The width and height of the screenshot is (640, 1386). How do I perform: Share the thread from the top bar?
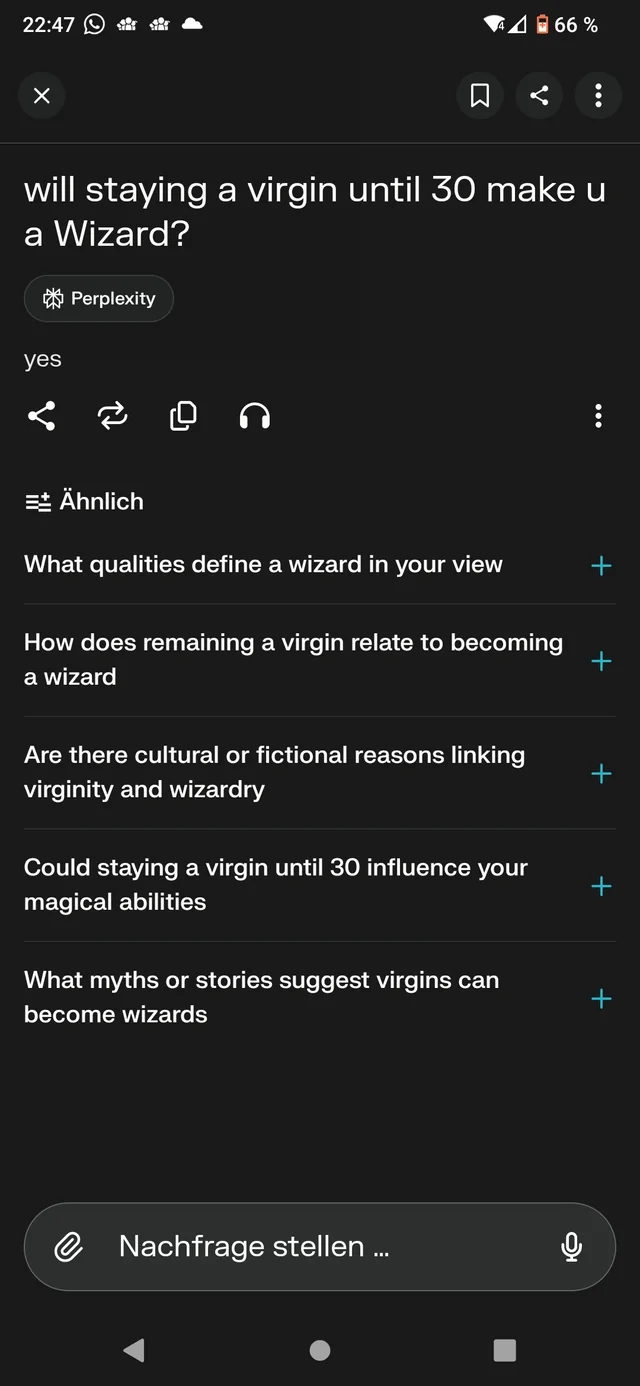point(539,96)
